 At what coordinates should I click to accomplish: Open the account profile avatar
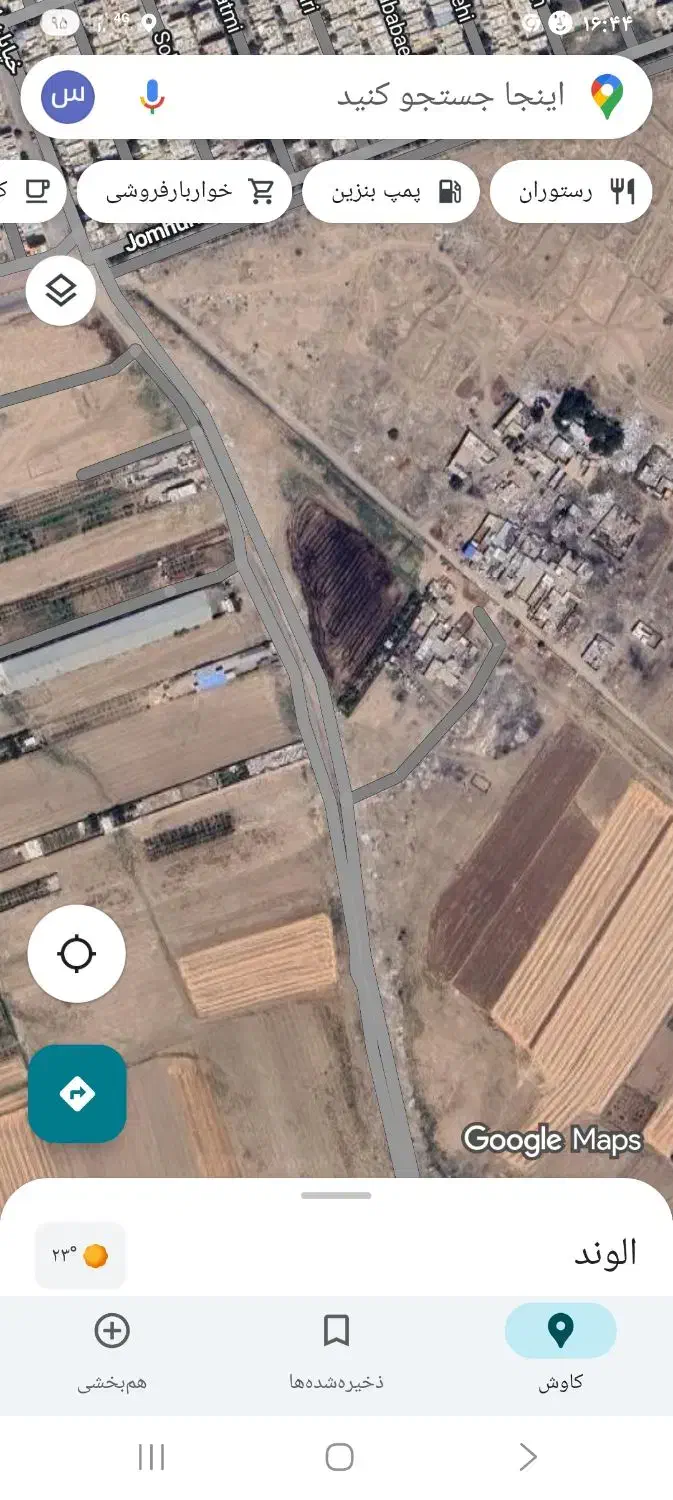(68, 97)
